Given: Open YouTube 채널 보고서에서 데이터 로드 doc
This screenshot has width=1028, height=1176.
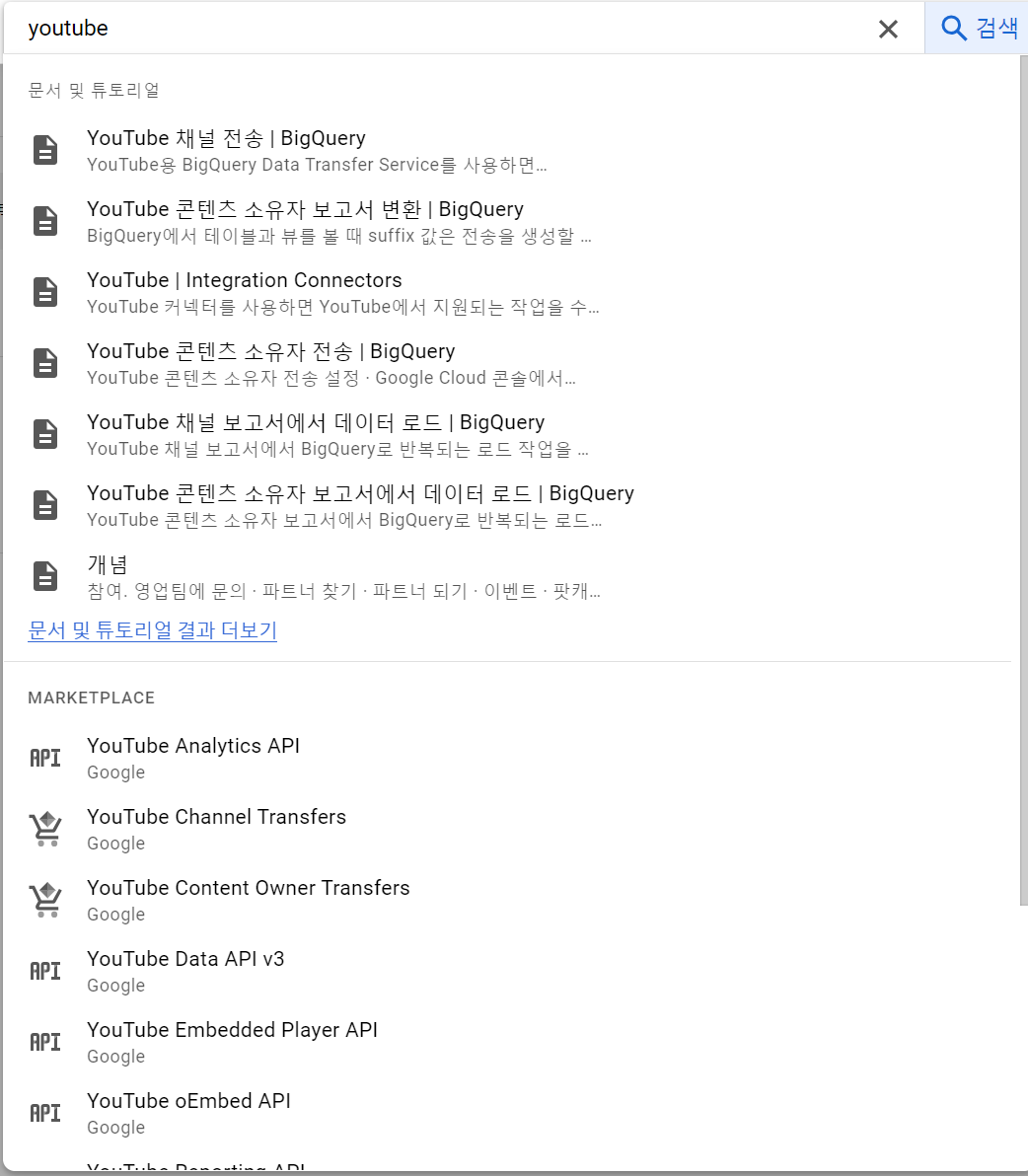Looking at the screenshot, I should point(316,423).
